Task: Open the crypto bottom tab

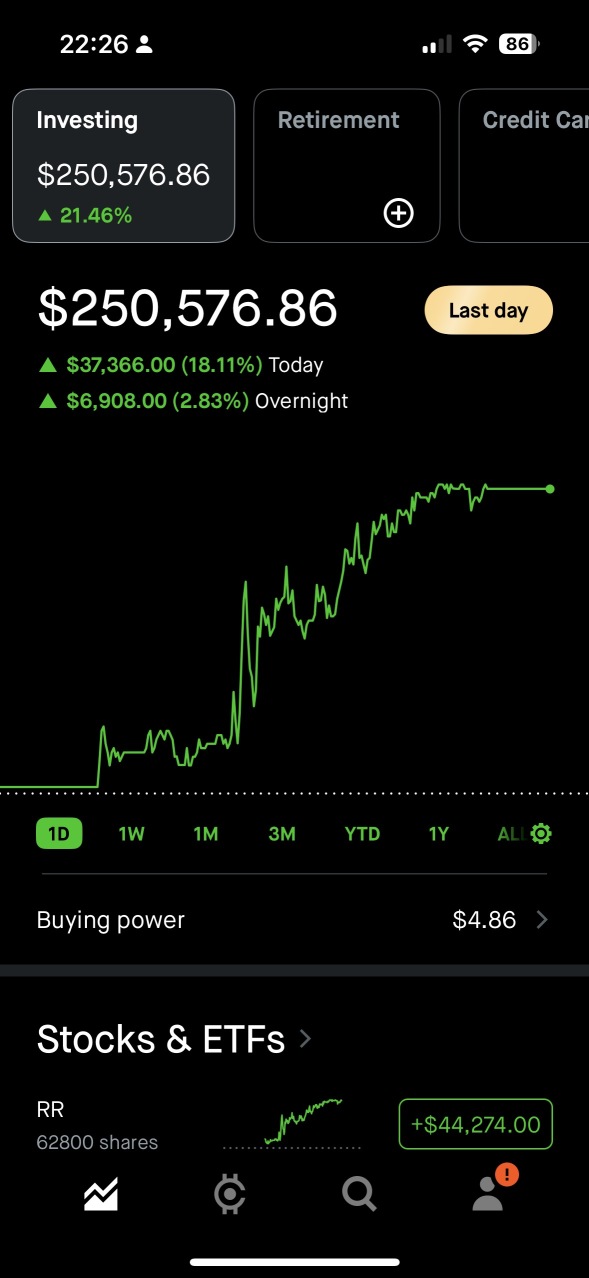Action: click(230, 1194)
